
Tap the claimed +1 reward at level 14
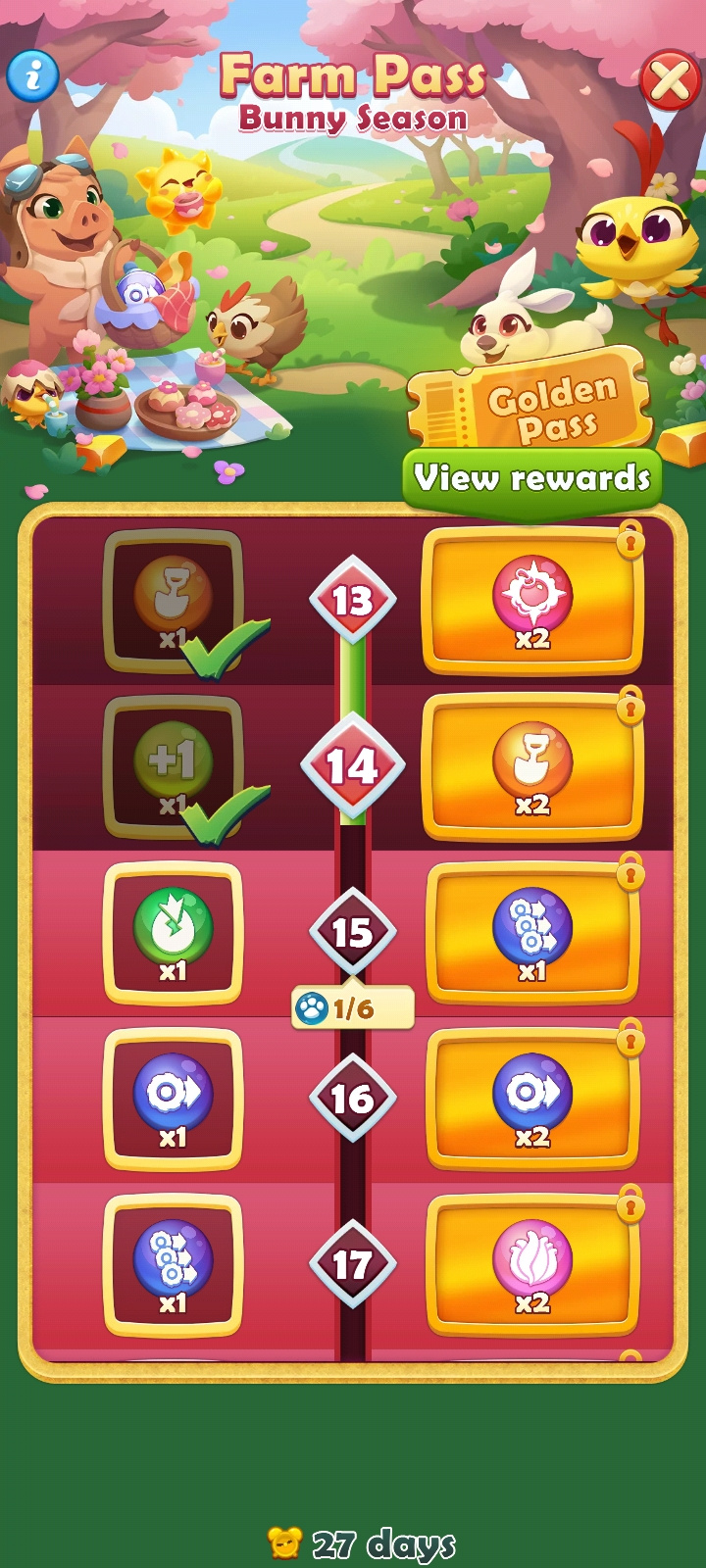coord(174,767)
